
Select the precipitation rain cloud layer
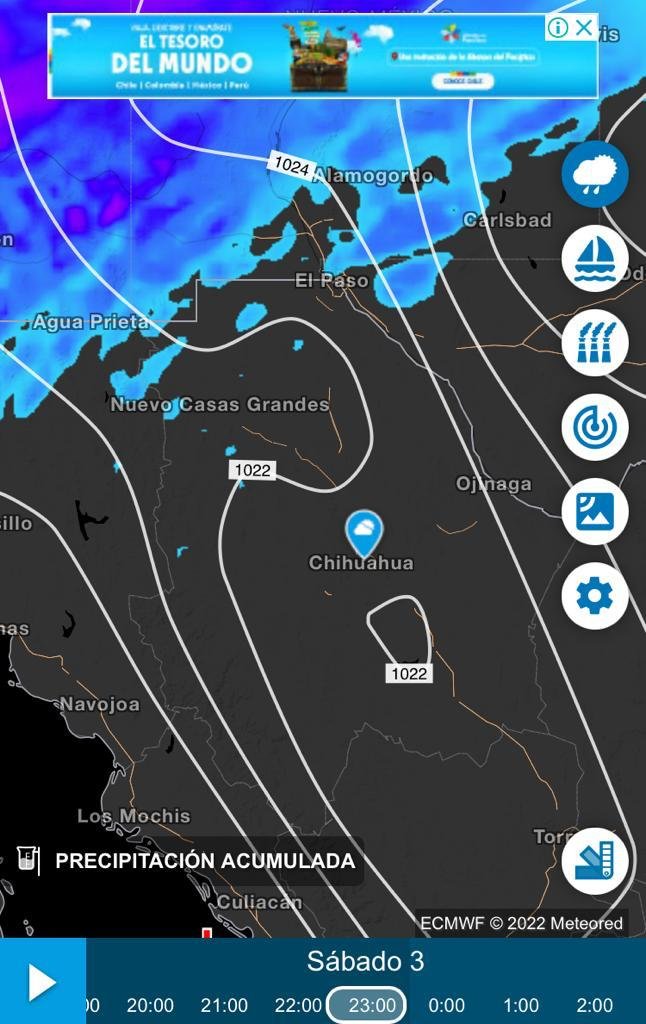(x=595, y=175)
